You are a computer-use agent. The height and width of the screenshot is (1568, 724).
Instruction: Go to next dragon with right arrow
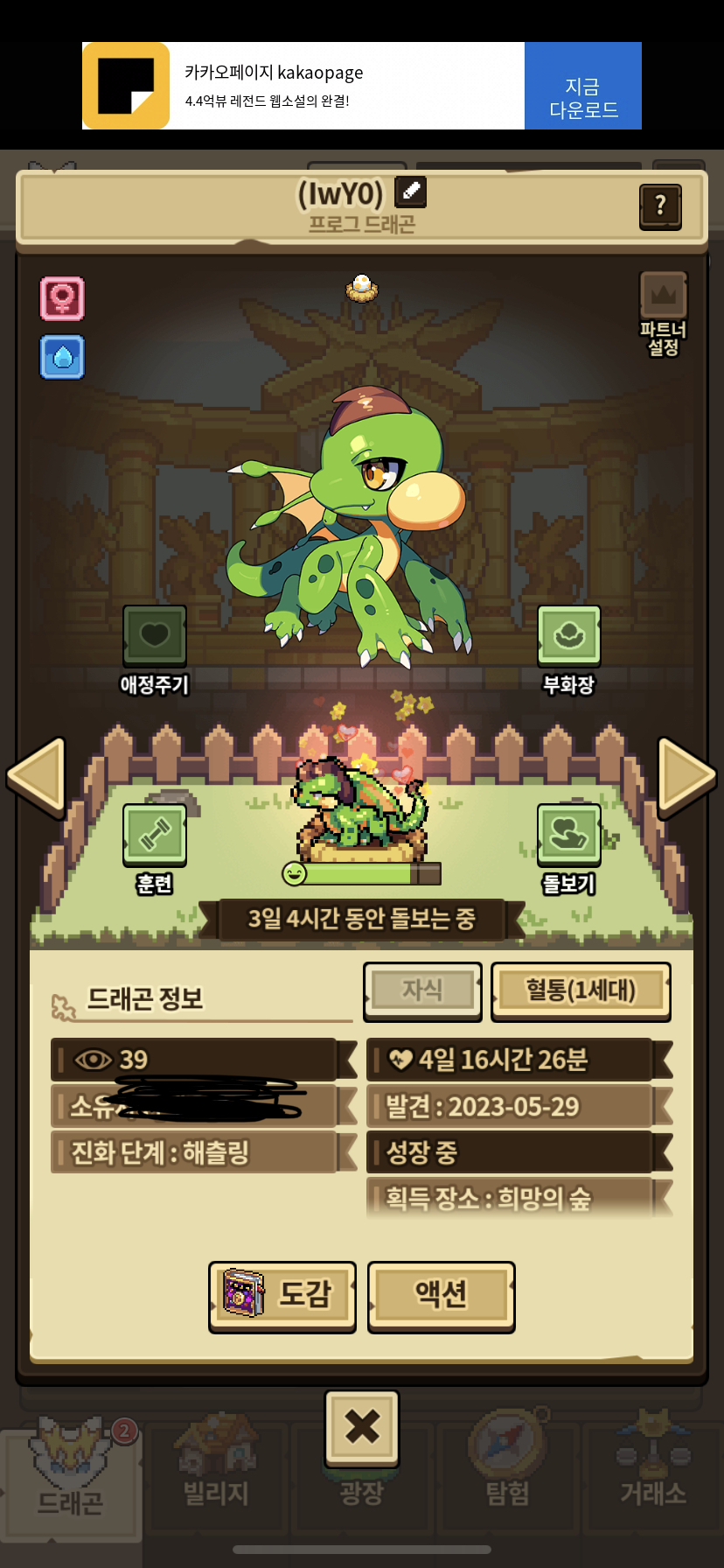[x=686, y=777]
